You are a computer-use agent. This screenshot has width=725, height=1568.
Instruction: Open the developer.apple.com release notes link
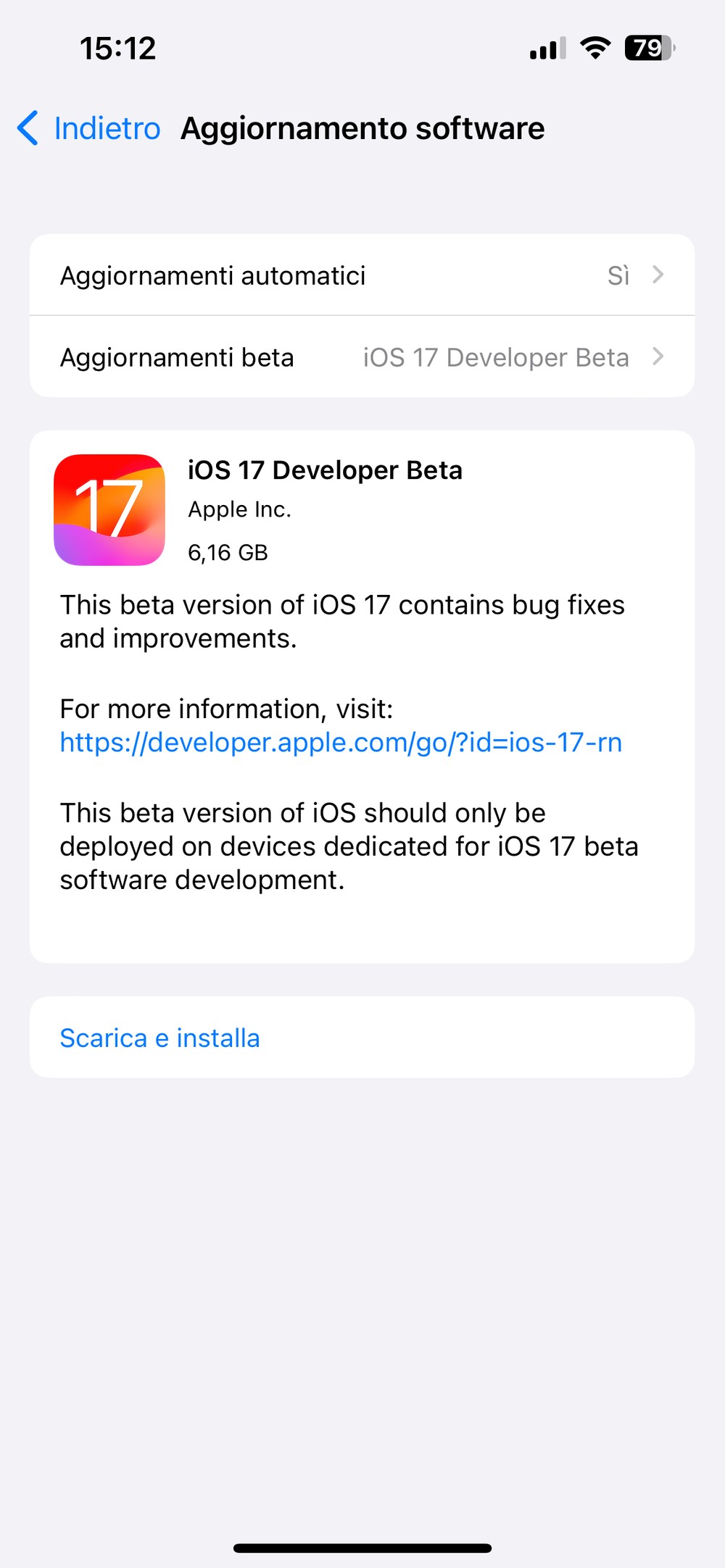coord(341,743)
